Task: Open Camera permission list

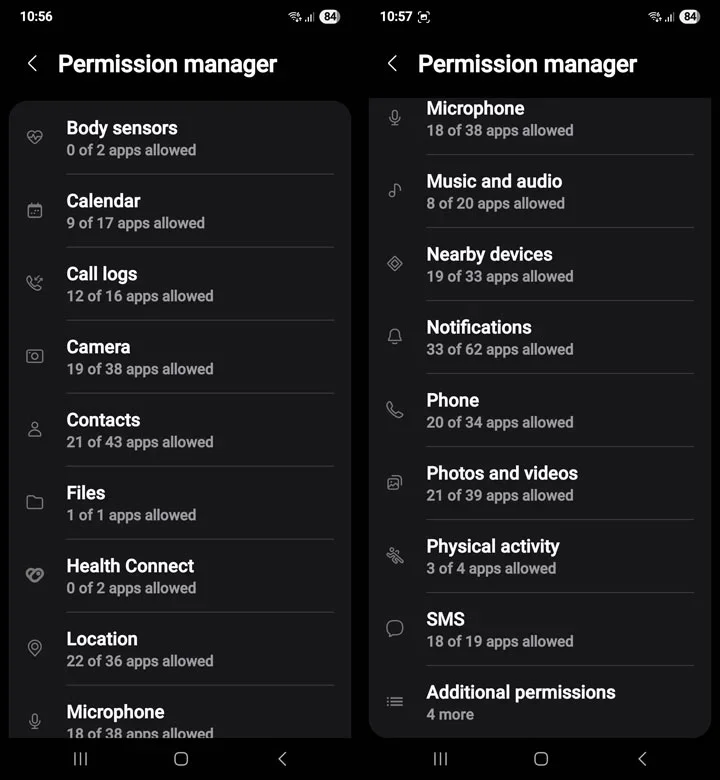Action: tap(180, 357)
